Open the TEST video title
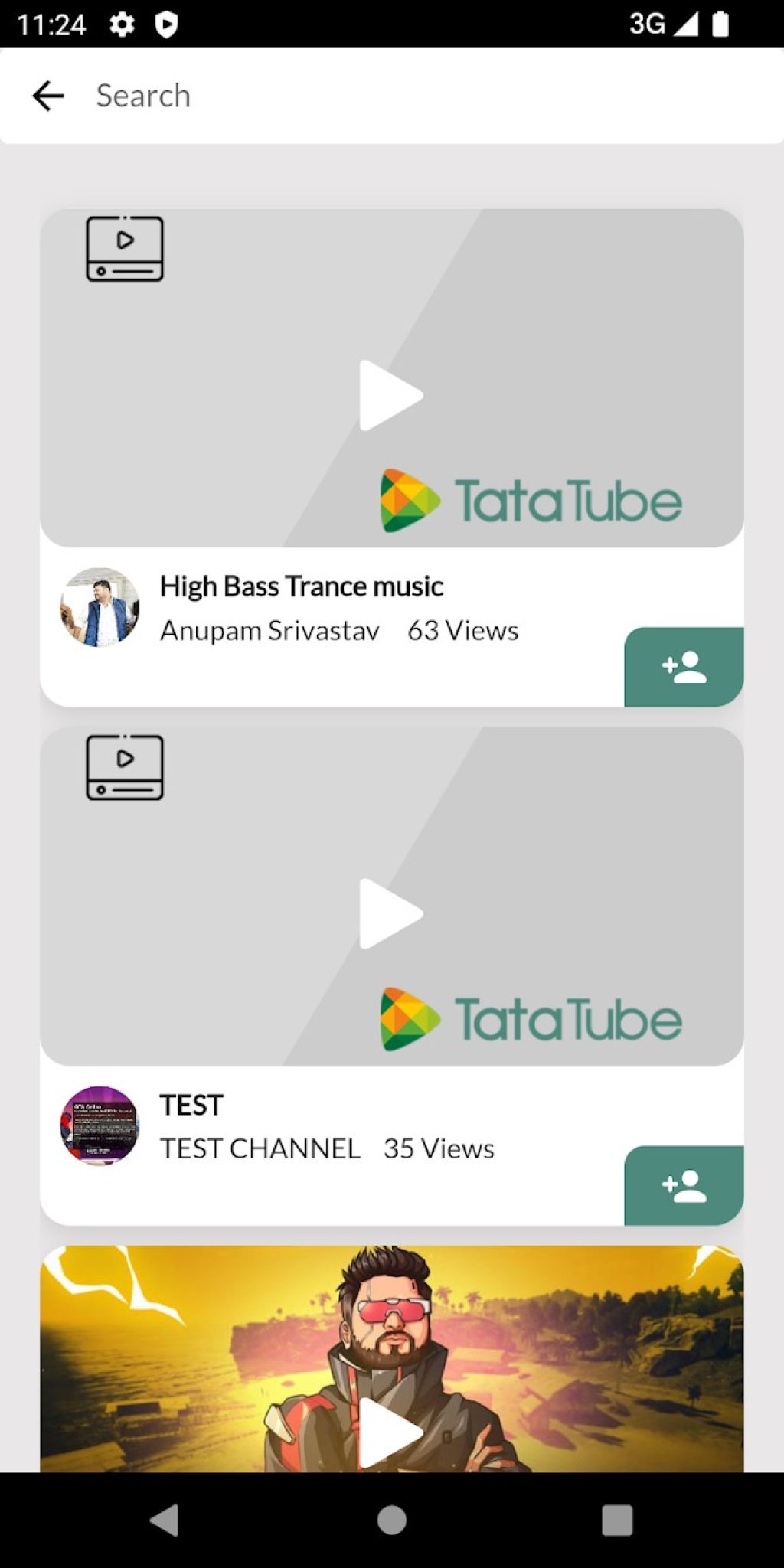 [x=191, y=1105]
